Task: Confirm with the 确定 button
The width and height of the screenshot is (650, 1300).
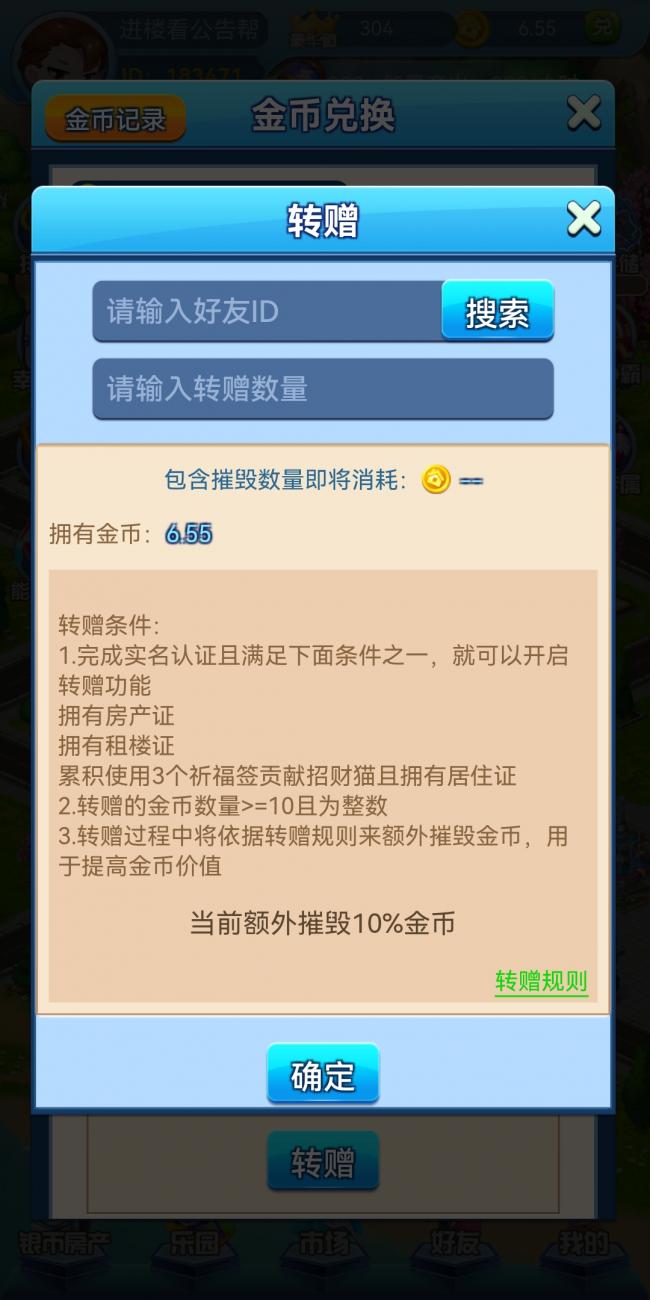Action: [323, 1075]
